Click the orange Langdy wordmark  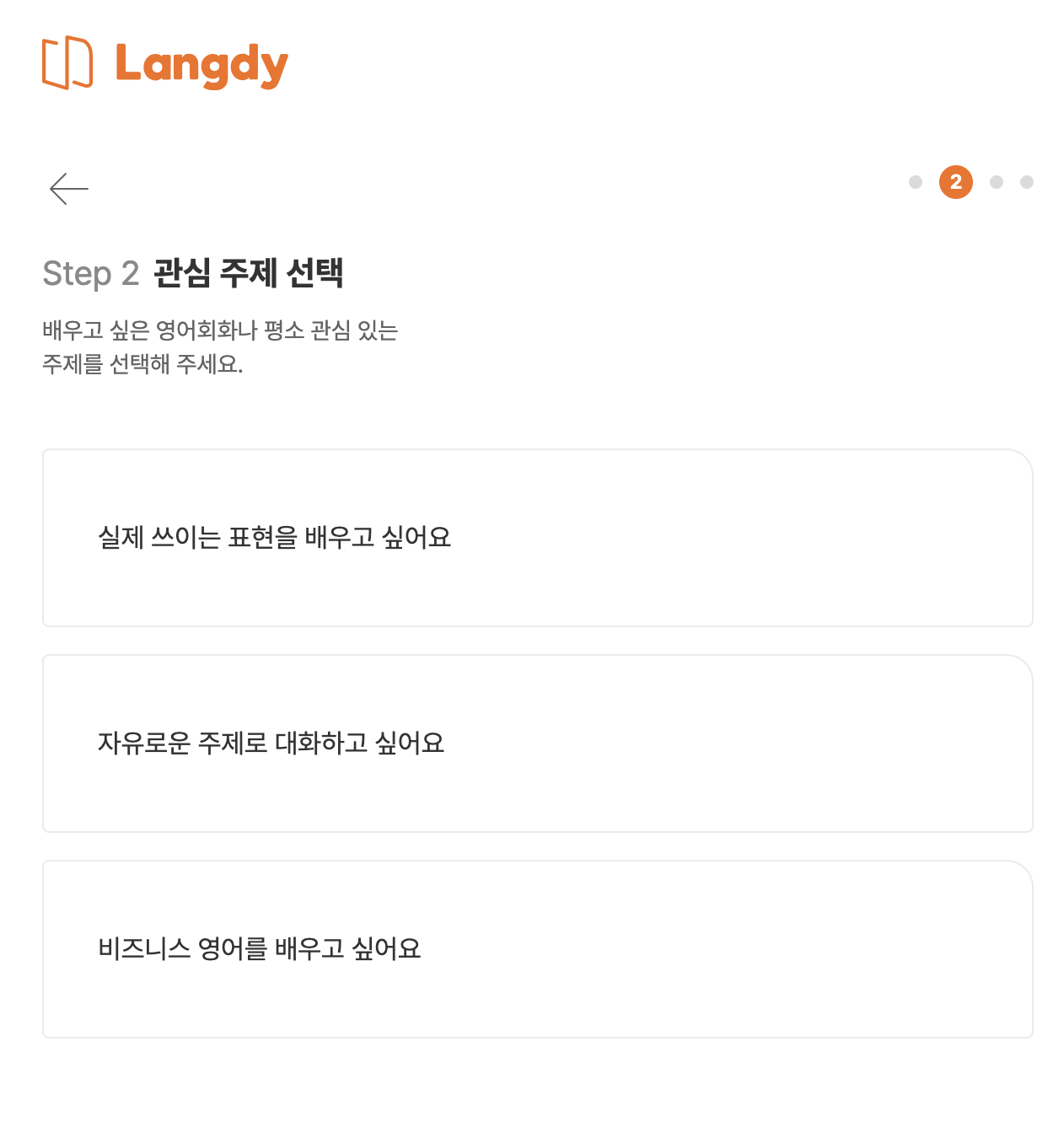tap(200, 65)
